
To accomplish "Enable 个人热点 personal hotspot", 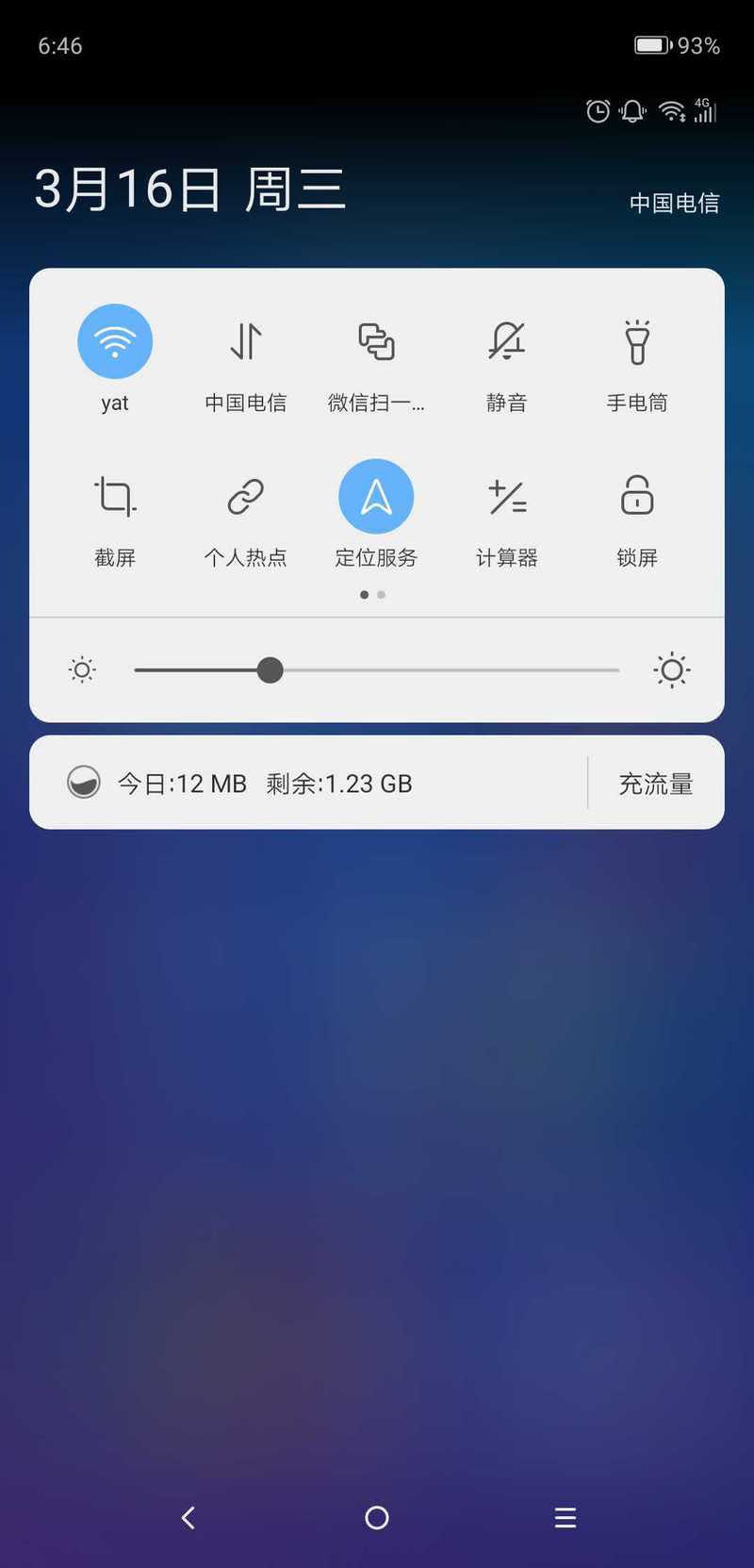I will pyautogui.click(x=246, y=496).
